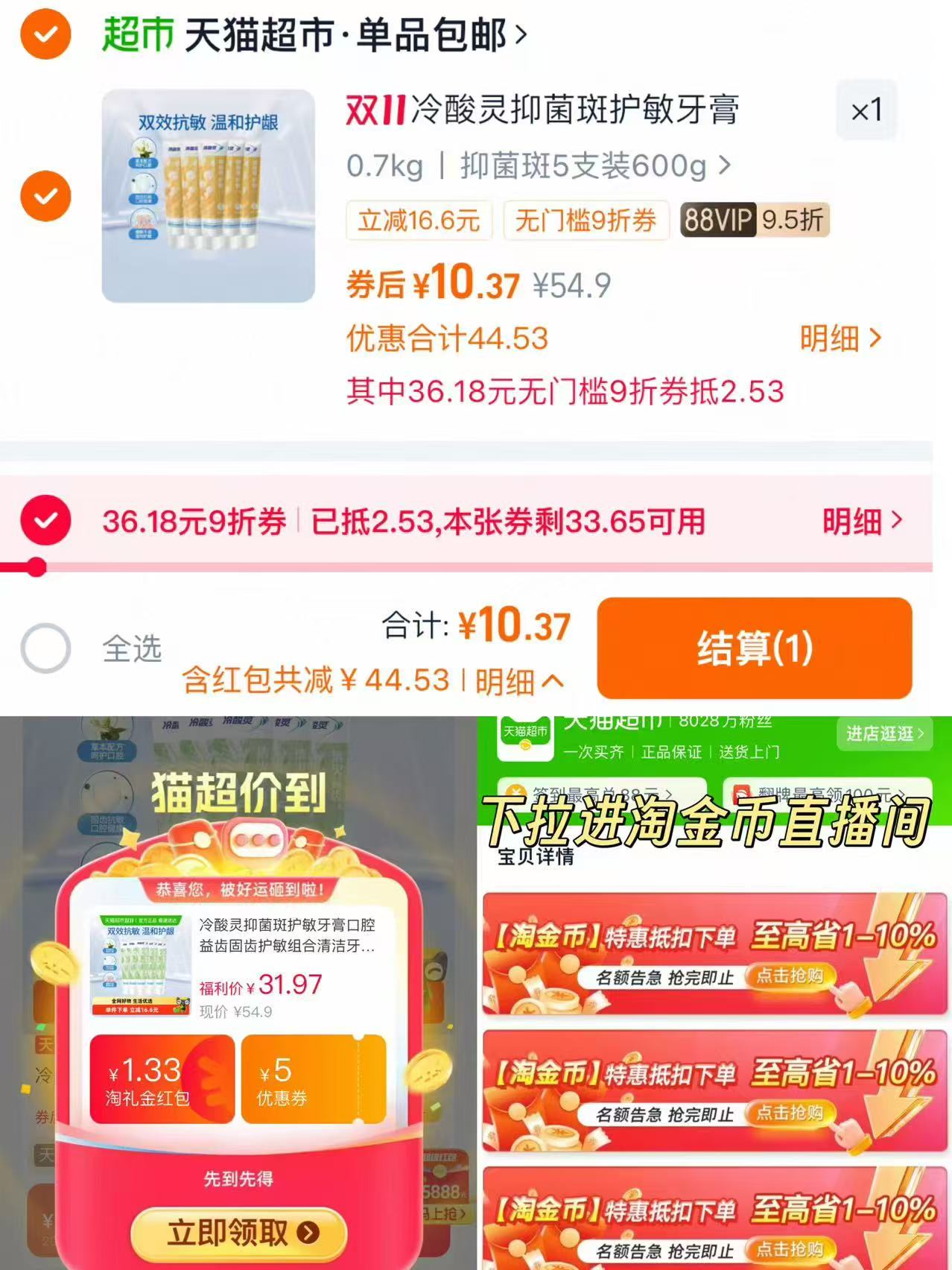This screenshot has width=952, height=1270.
Task: Uncheck the store selection checkbox
Action: tap(45, 34)
